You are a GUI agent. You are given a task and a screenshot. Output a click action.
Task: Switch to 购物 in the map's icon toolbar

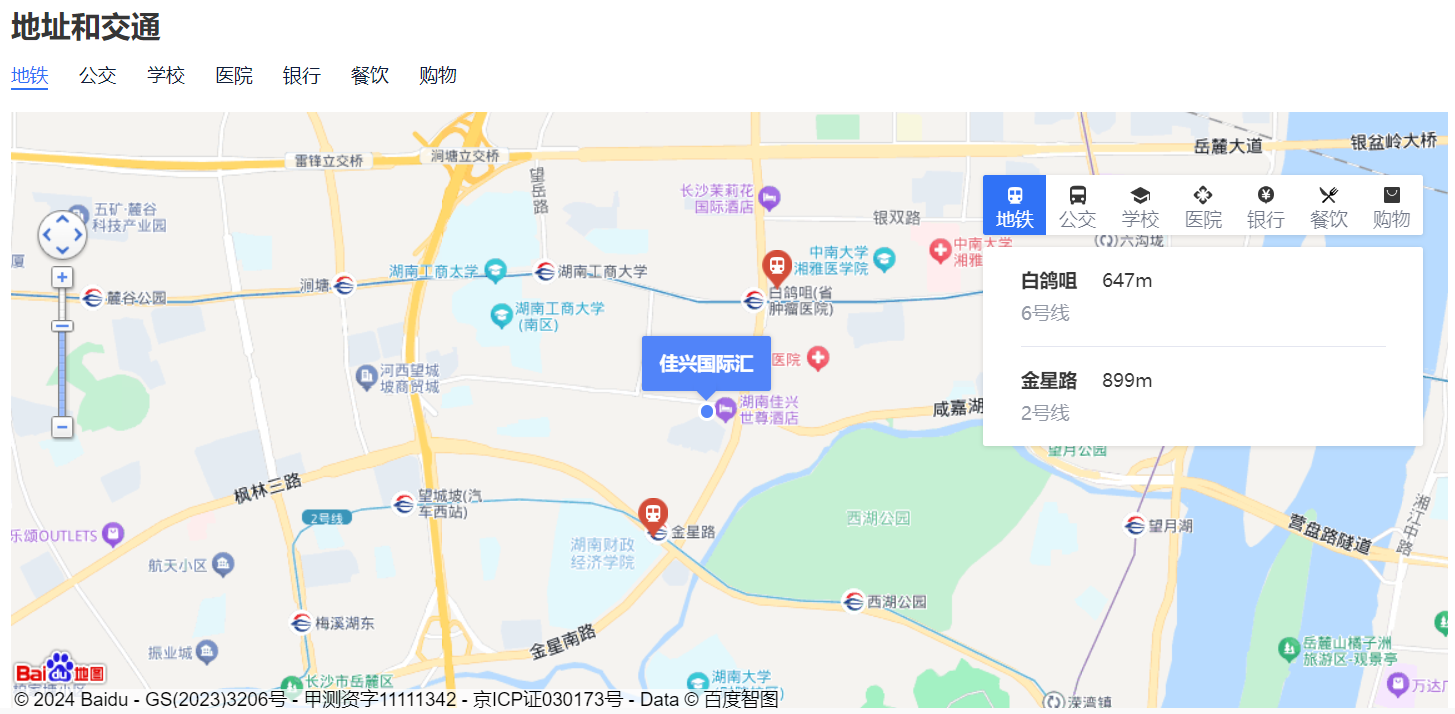1391,206
